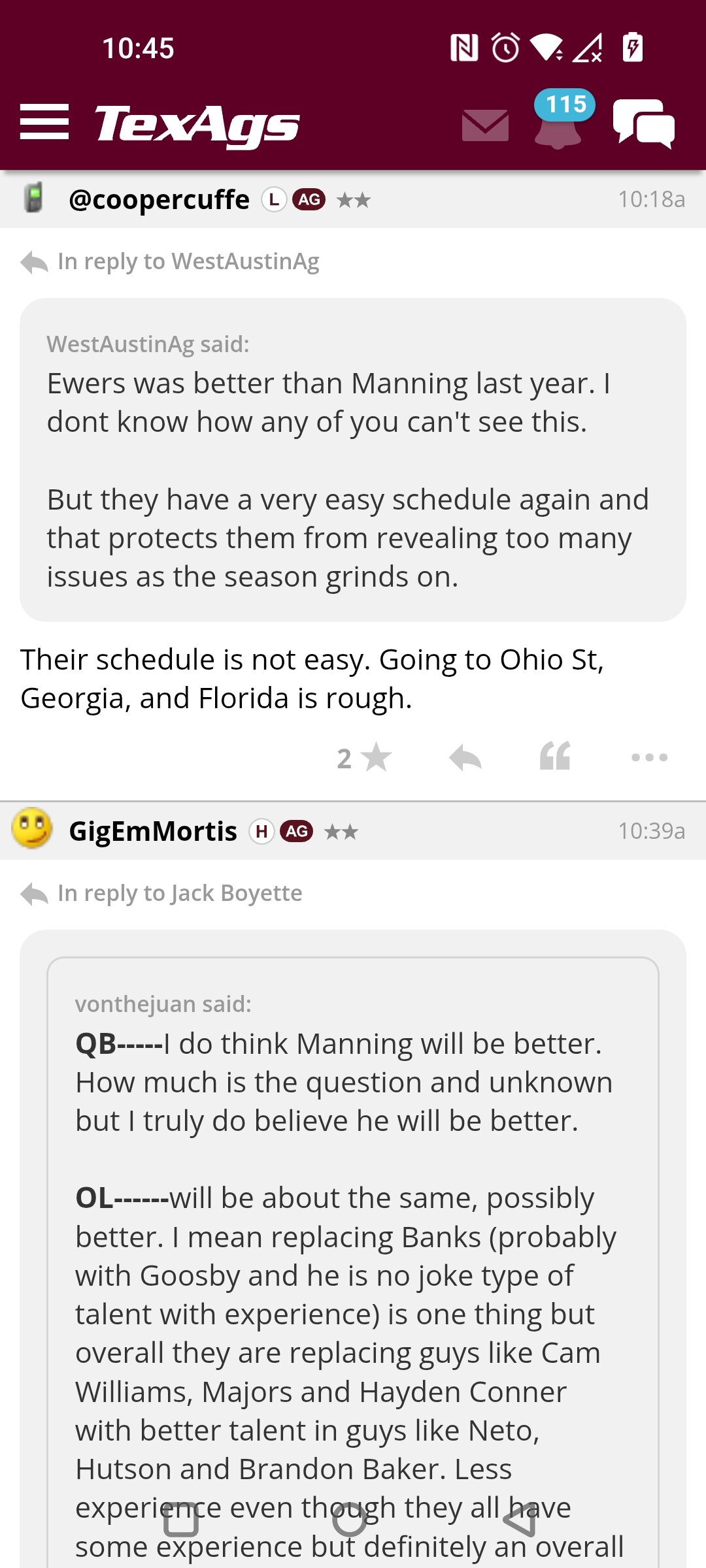Open the private messages envelope
Image resolution: width=706 pixels, height=1568 pixels.
point(485,125)
